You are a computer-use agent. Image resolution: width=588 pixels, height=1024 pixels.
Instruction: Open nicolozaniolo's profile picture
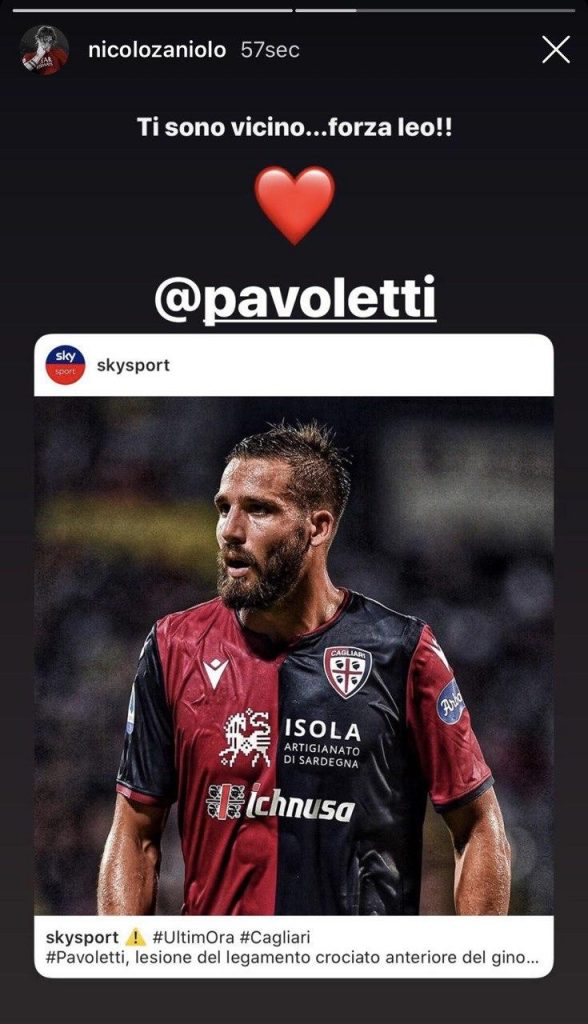click(44, 50)
